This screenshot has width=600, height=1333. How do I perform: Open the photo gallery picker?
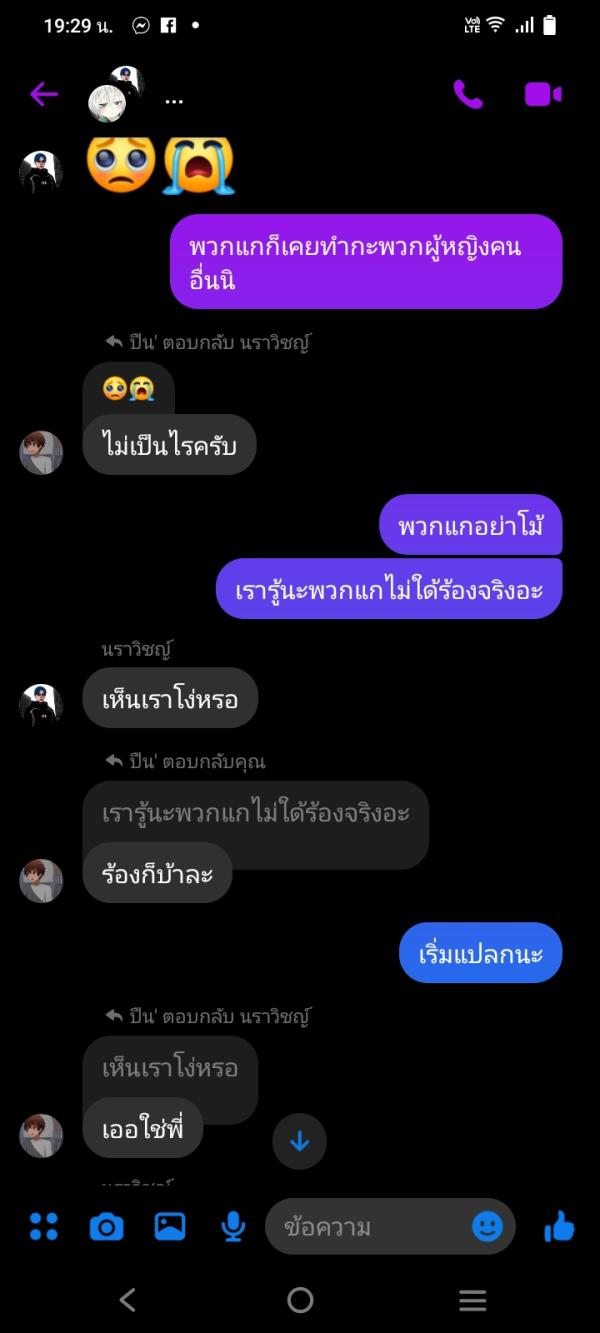click(x=170, y=1226)
